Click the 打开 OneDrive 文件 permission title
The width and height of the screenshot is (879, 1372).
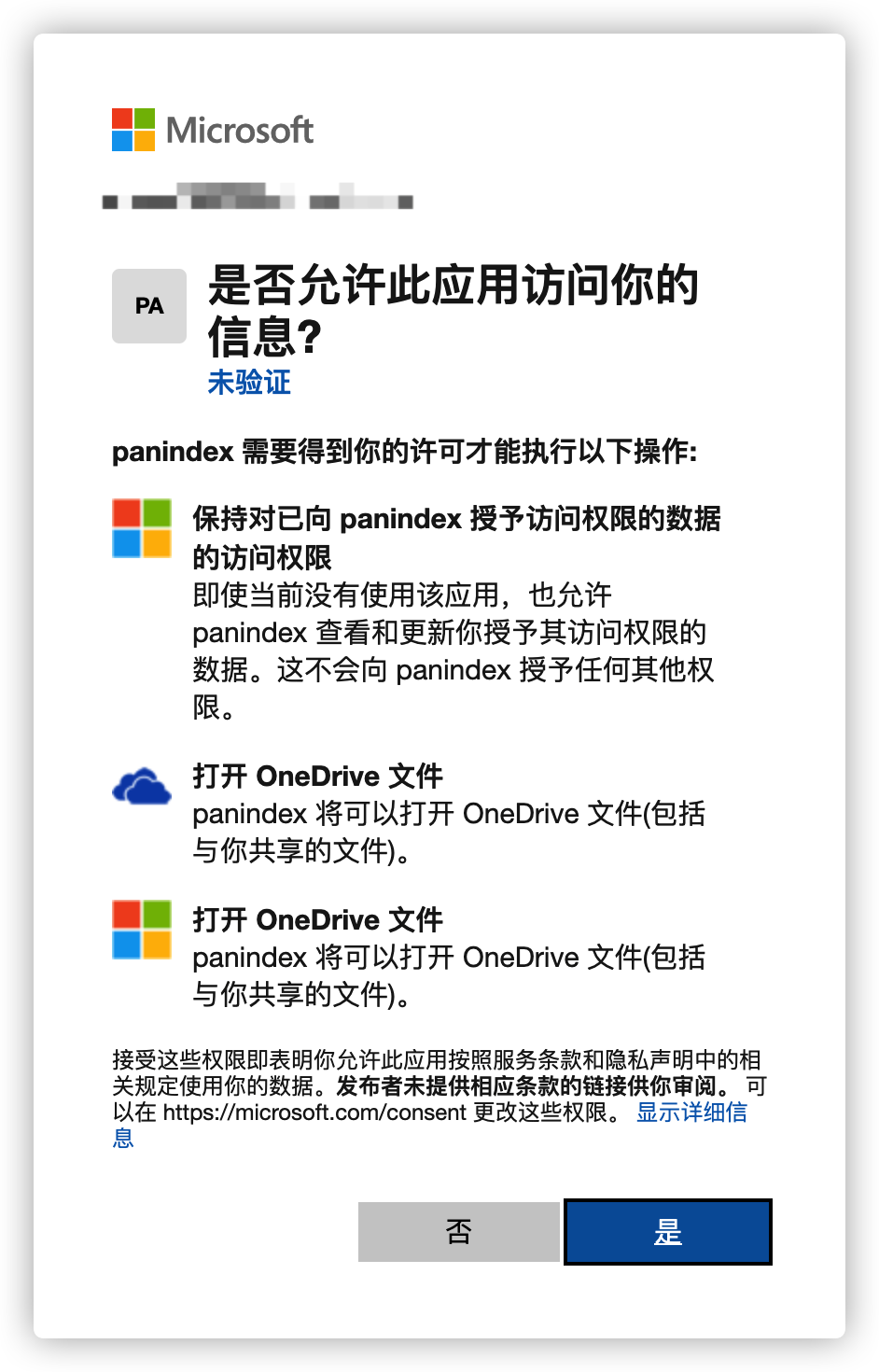click(317, 776)
